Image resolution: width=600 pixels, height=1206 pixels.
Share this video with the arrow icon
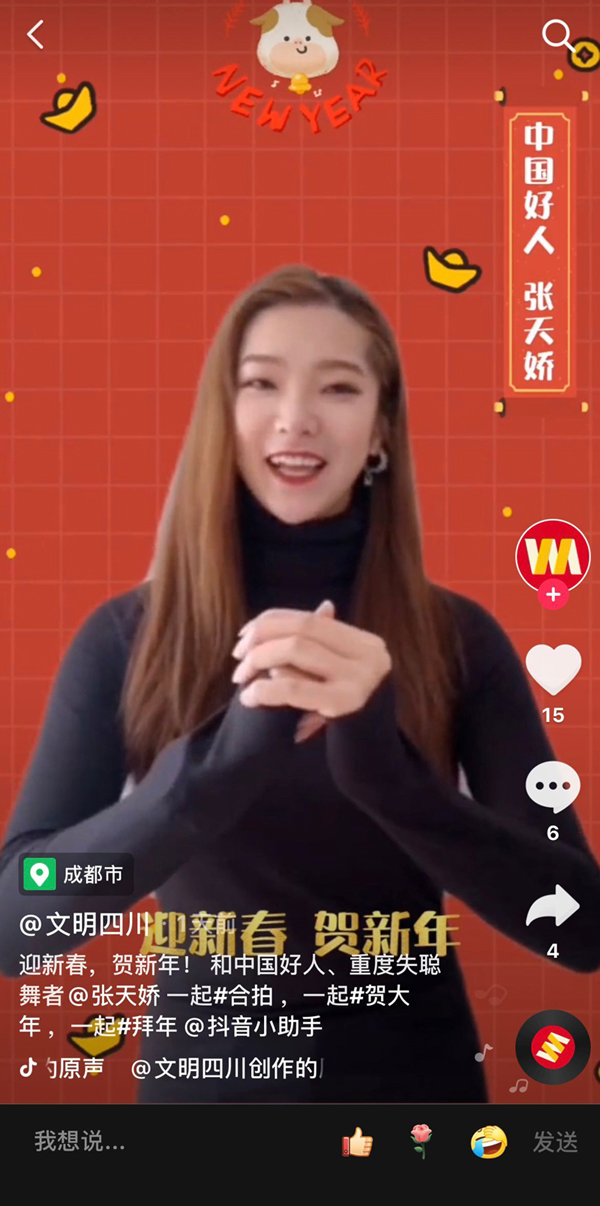(x=552, y=905)
